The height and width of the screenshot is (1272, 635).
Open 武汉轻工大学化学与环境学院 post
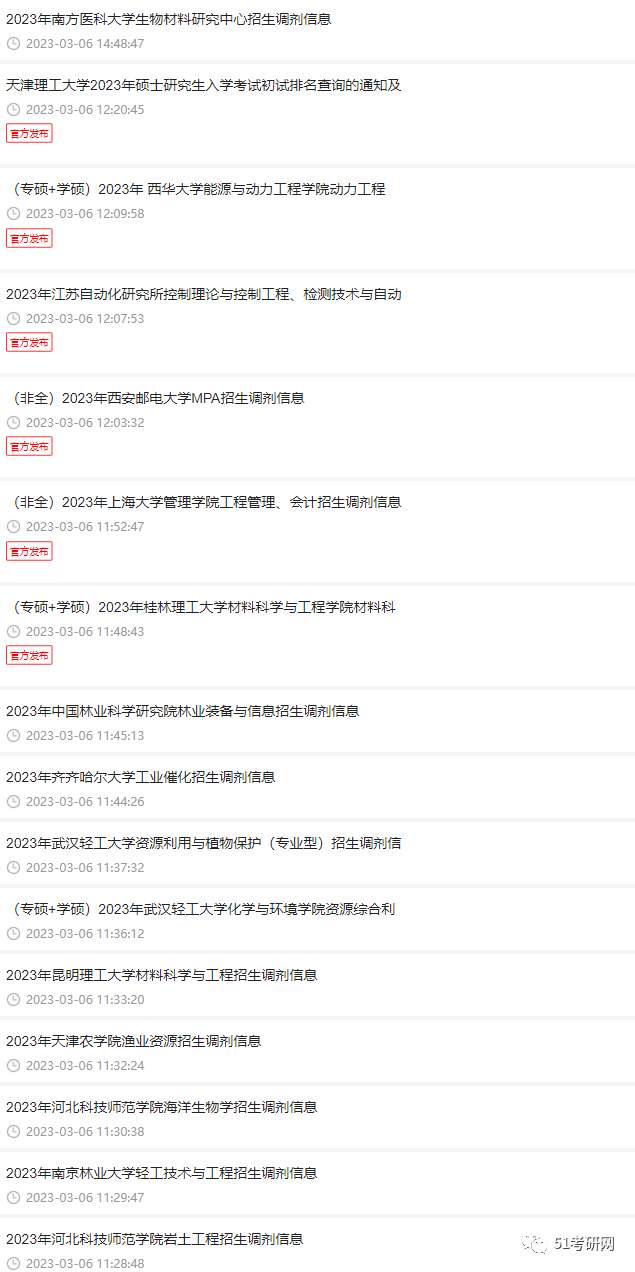tap(201, 909)
